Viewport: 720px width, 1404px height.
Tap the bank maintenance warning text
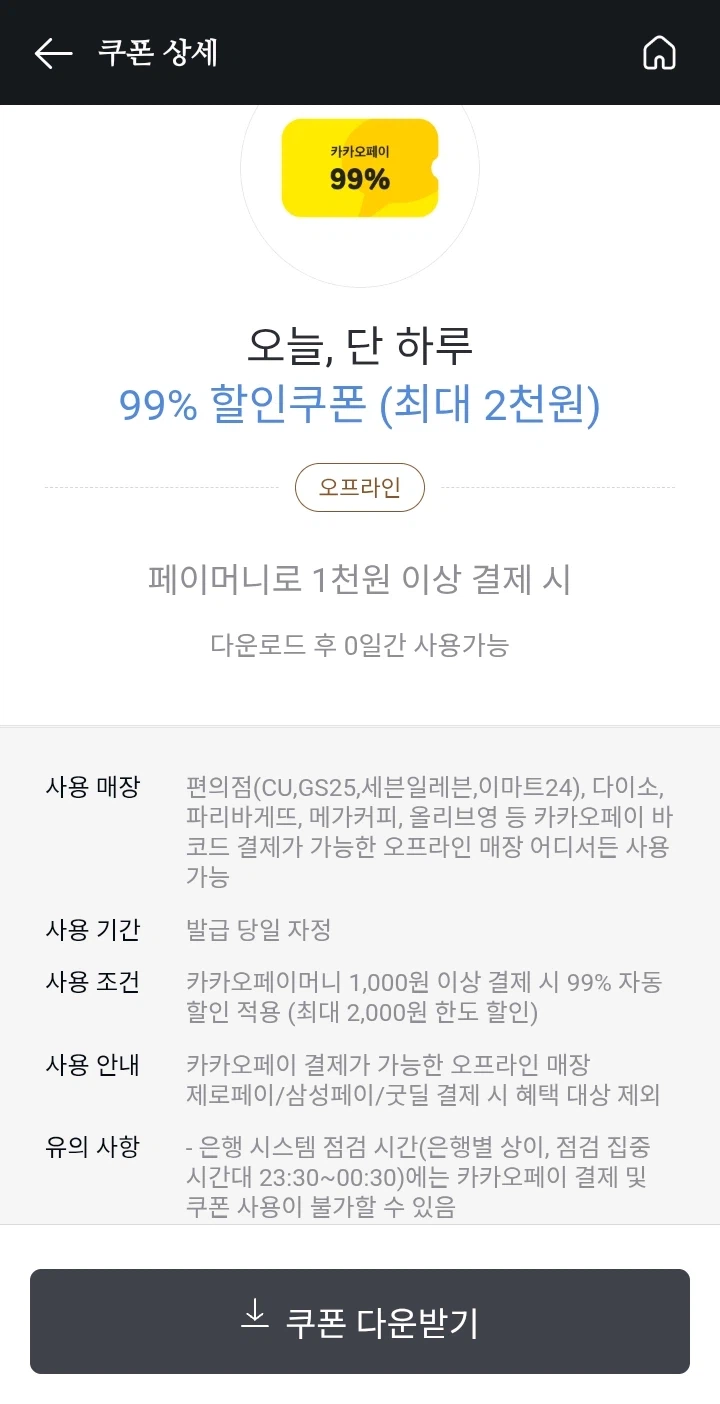pyautogui.click(x=430, y=1178)
